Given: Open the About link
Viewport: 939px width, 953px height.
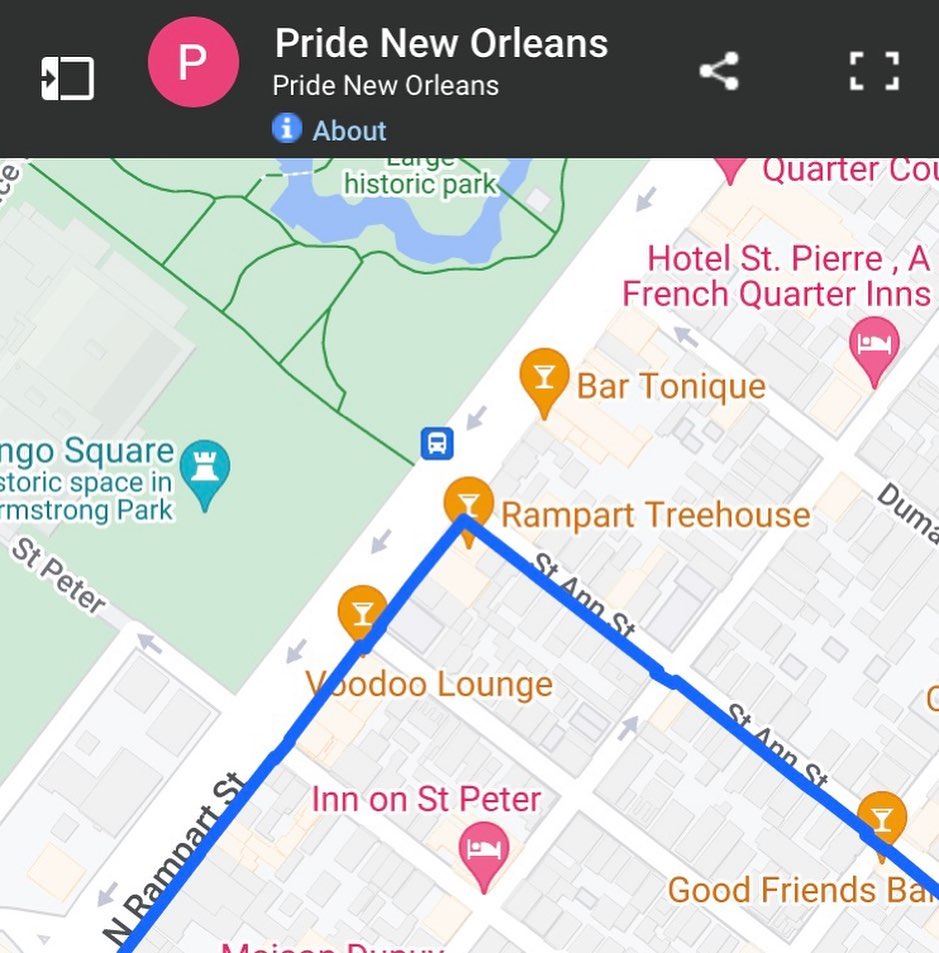Looking at the screenshot, I should (x=348, y=130).
